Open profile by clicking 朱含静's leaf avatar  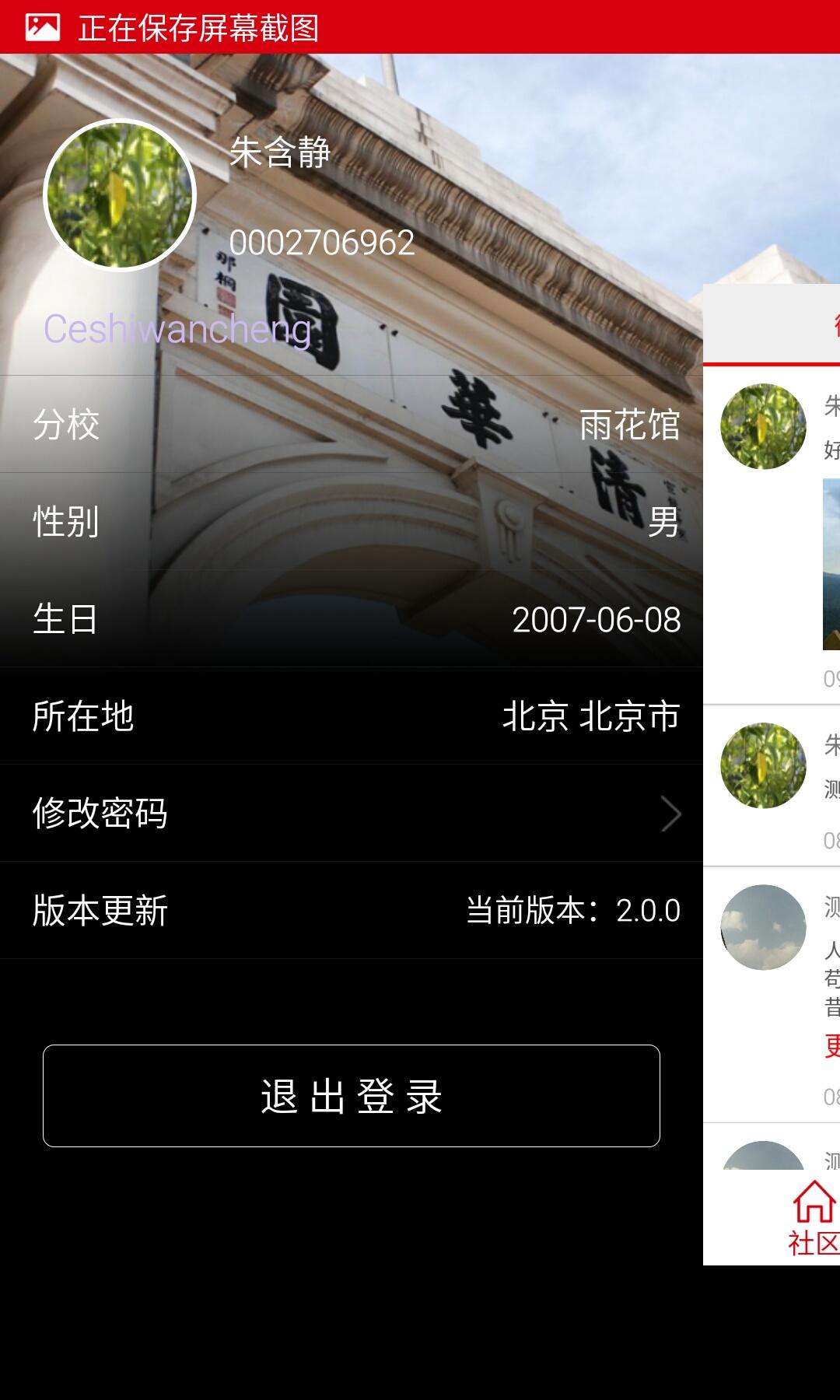tap(121, 194)
